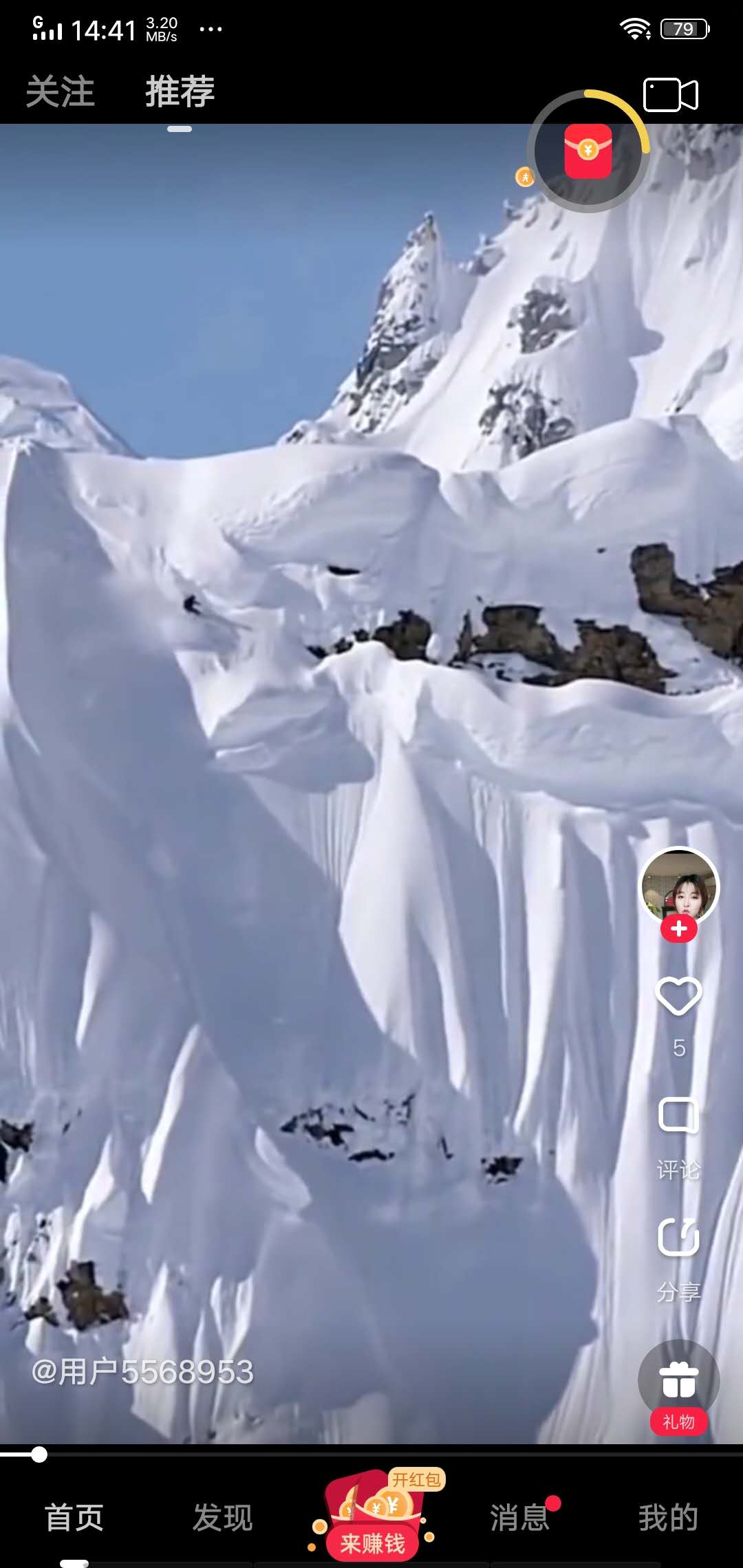Go to the 首页 tab
Image resolution: width=743 pixels, height=1568 pixels.
pyautogui.click(x=74, y=1518)
